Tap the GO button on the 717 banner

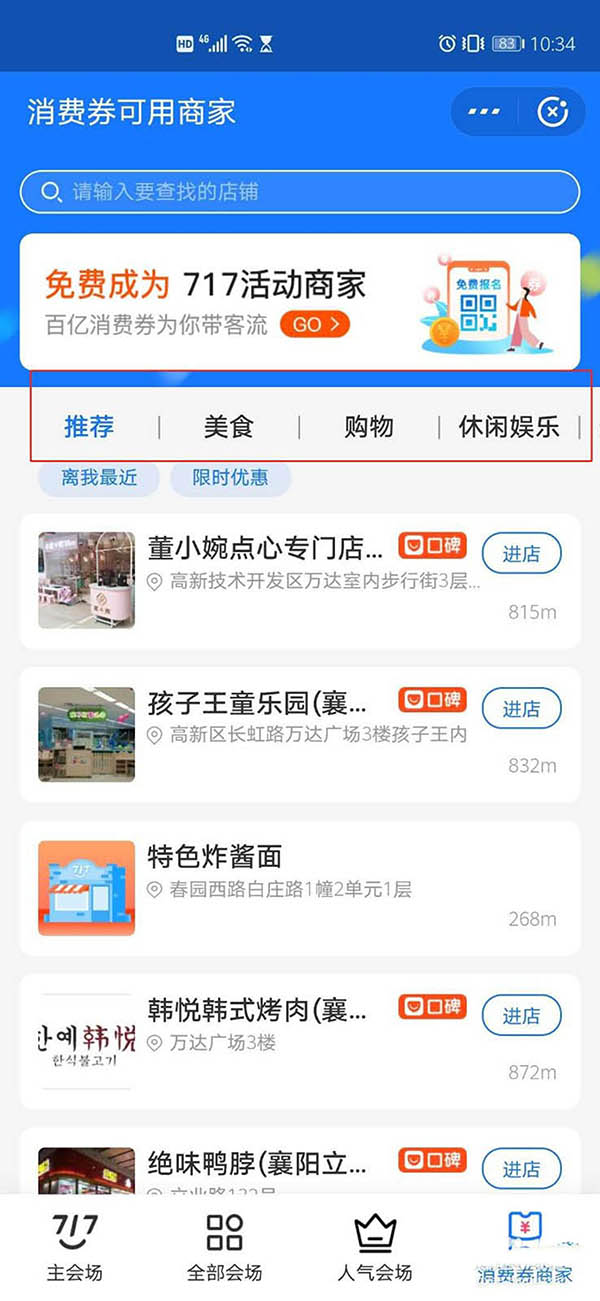click(314, 324)
